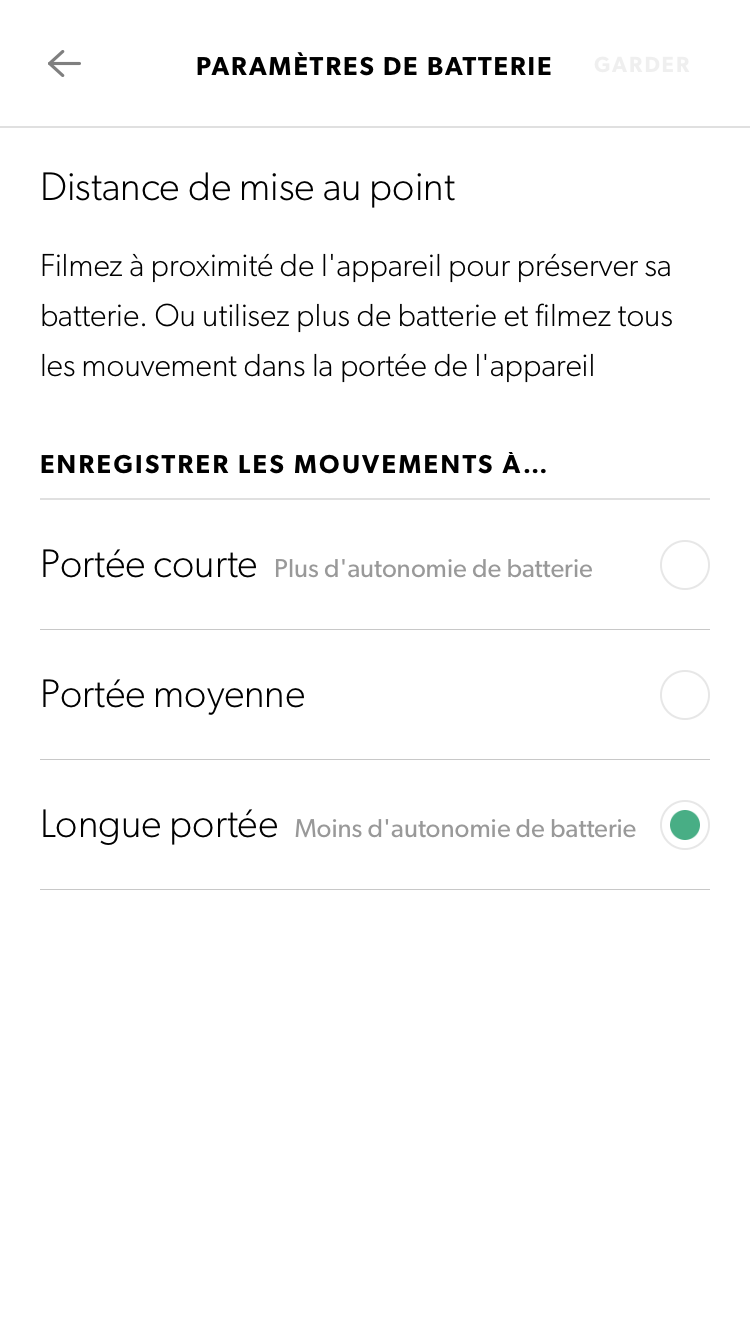Image resolution: width=750 pixels, height=1334 pixels.
Task: Select the Portée courte option
Action: pos(684,566)
